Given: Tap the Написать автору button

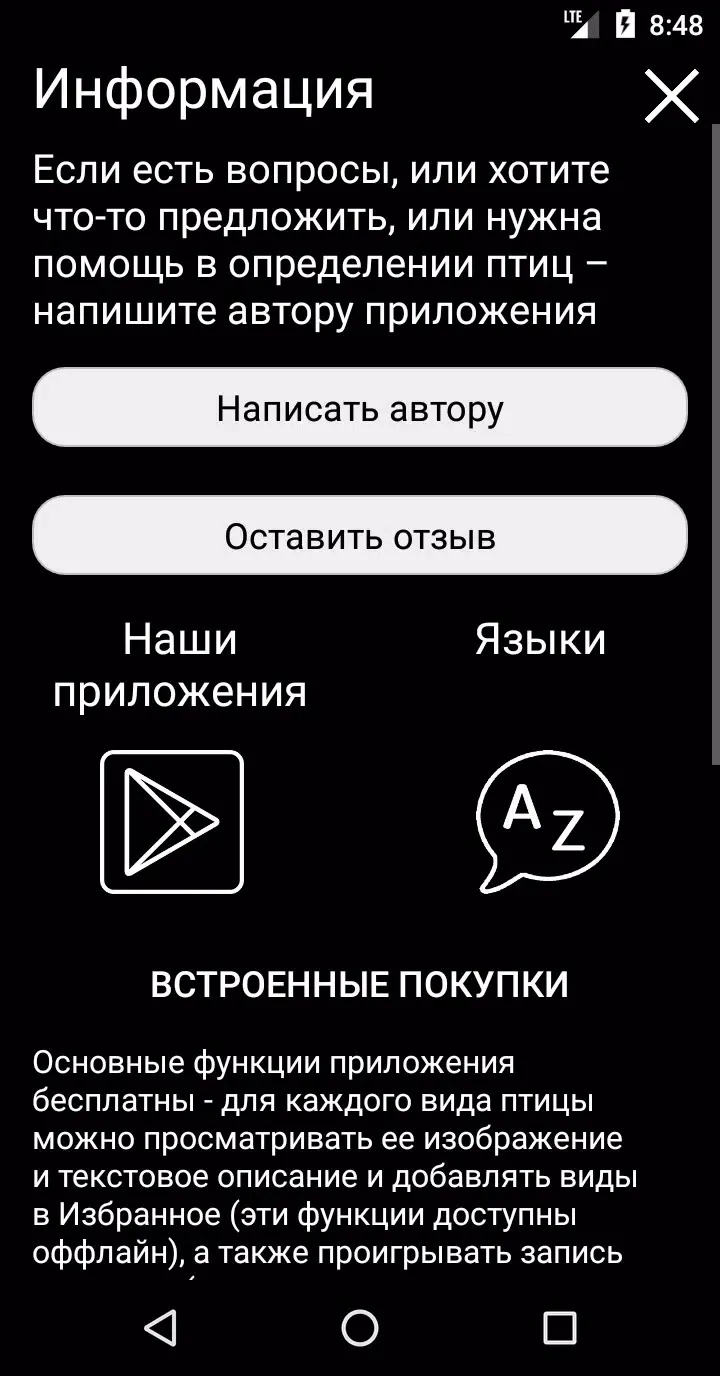Looking at the screenshot, I should 360,407.
